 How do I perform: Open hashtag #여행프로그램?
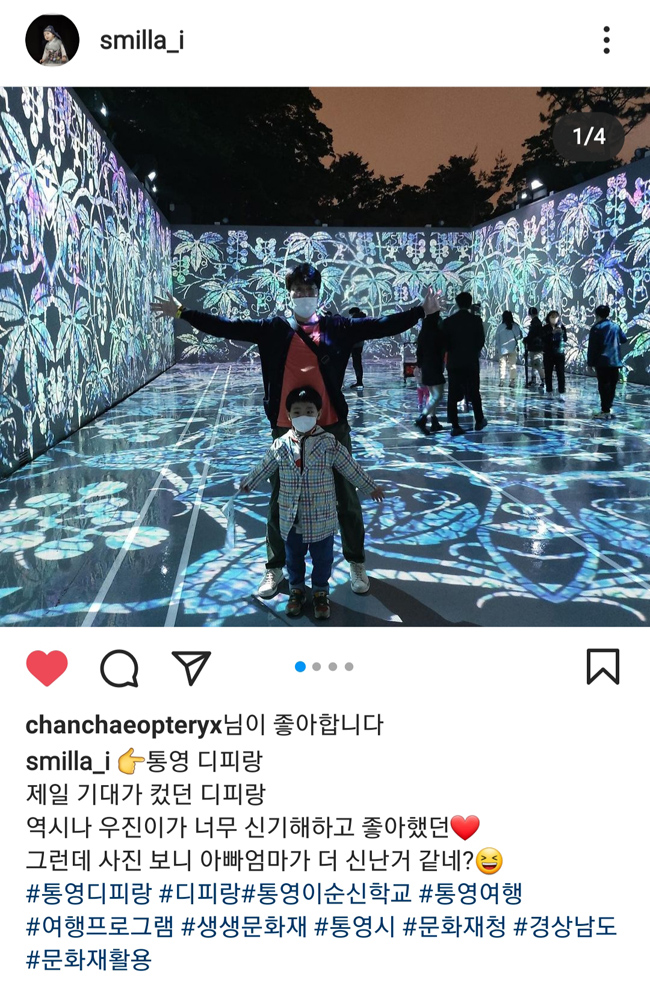click(100, 926)
